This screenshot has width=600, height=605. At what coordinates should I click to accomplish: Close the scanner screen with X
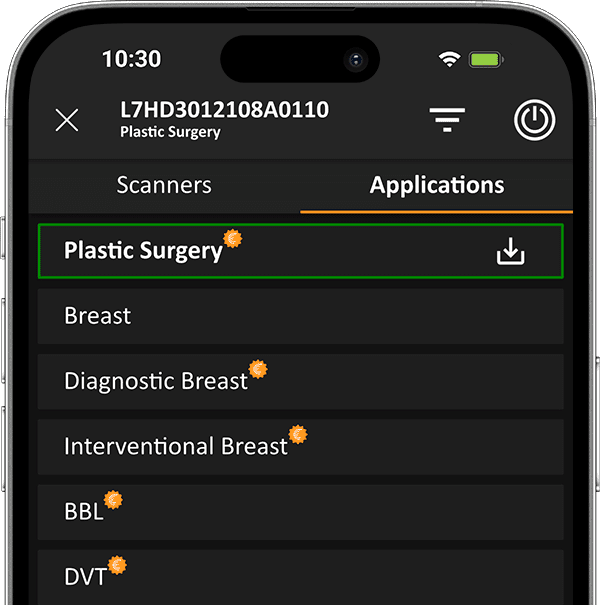point(67,121)
